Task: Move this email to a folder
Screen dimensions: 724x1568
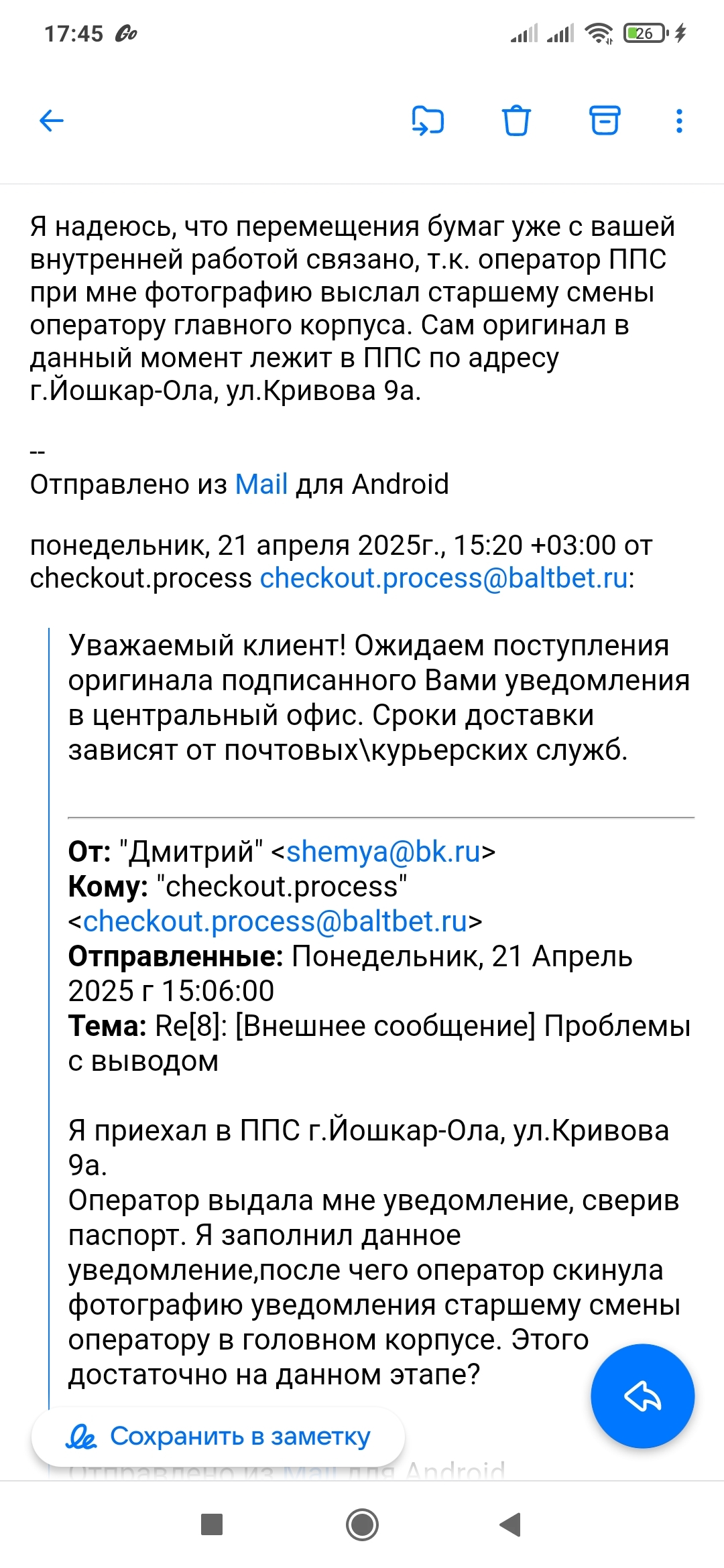Action: coord(428,121)
